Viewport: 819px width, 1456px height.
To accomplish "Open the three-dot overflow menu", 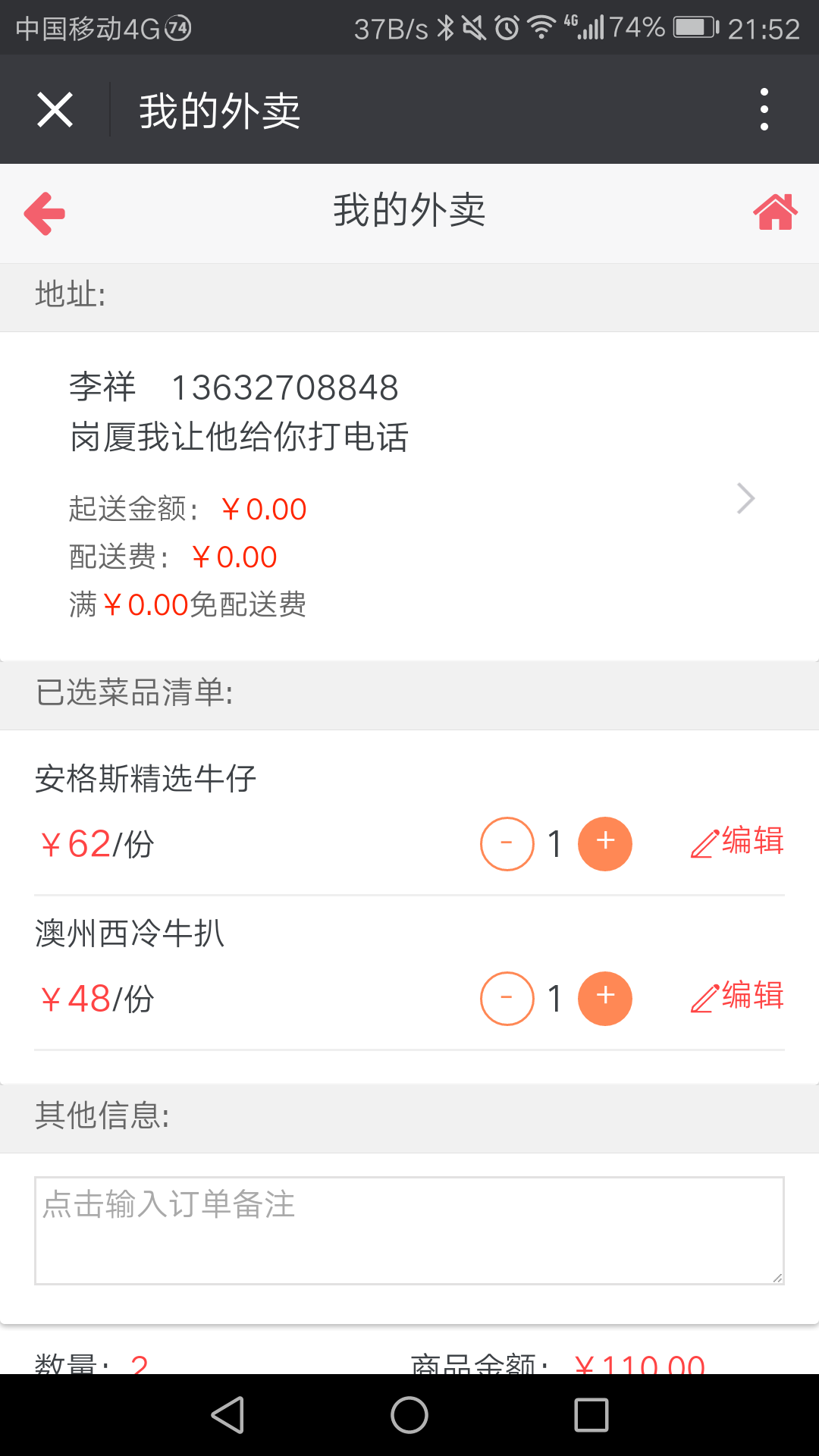I will pyautogui.click(x=764, y=110).
